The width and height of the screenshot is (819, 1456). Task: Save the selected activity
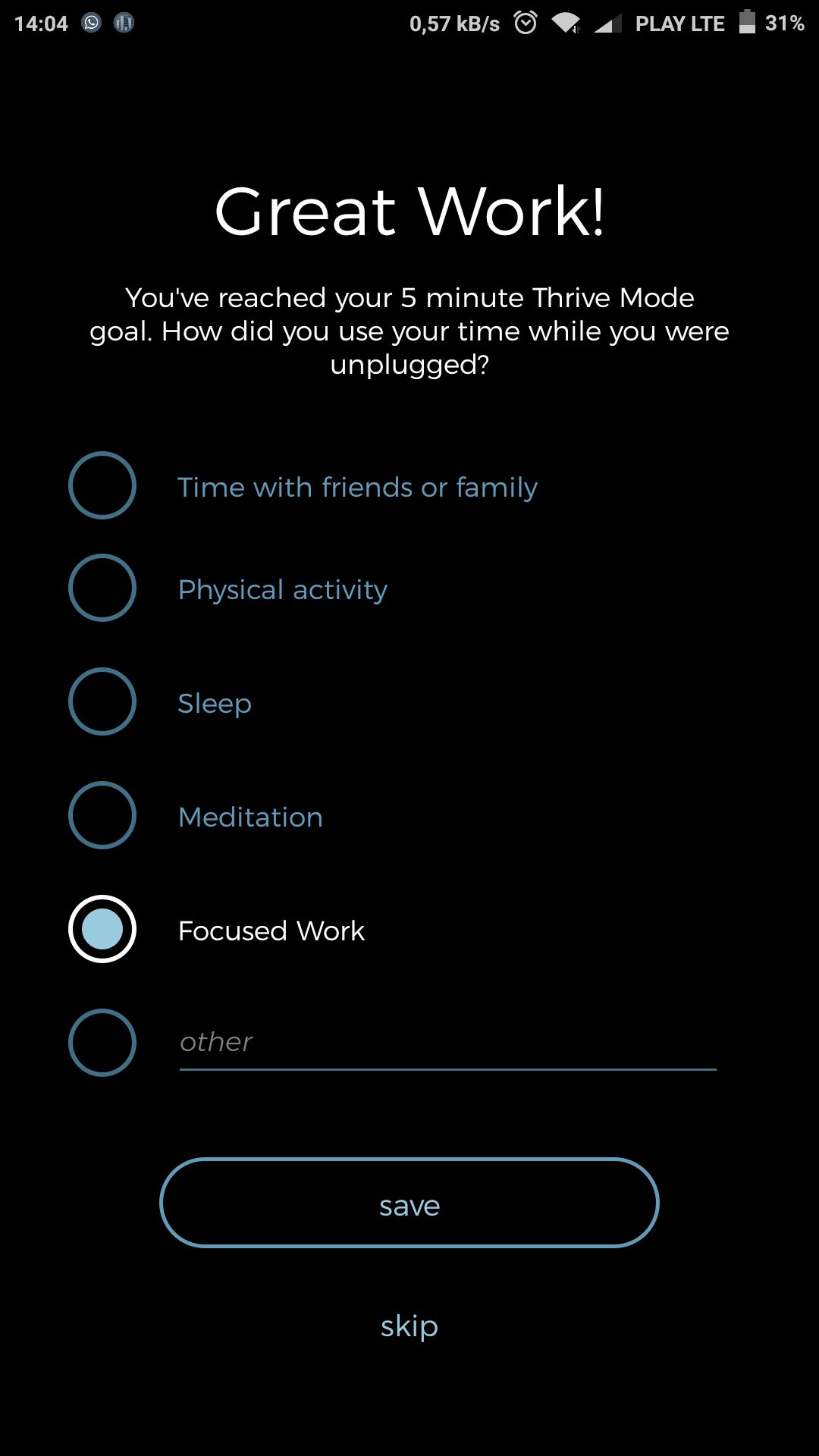click(409, 1203)
